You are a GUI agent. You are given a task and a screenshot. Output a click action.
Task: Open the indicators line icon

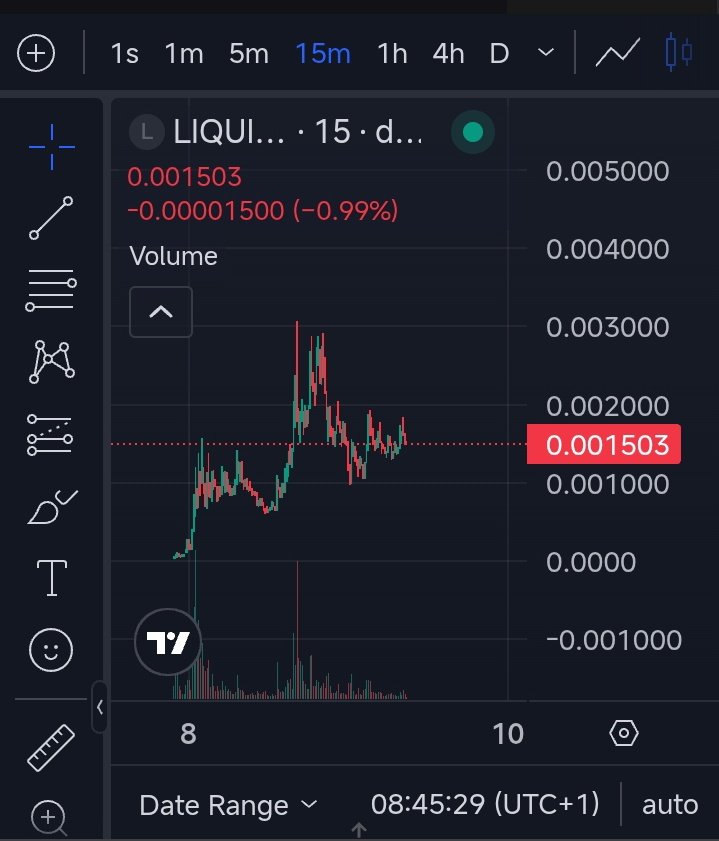click(617, 53)
